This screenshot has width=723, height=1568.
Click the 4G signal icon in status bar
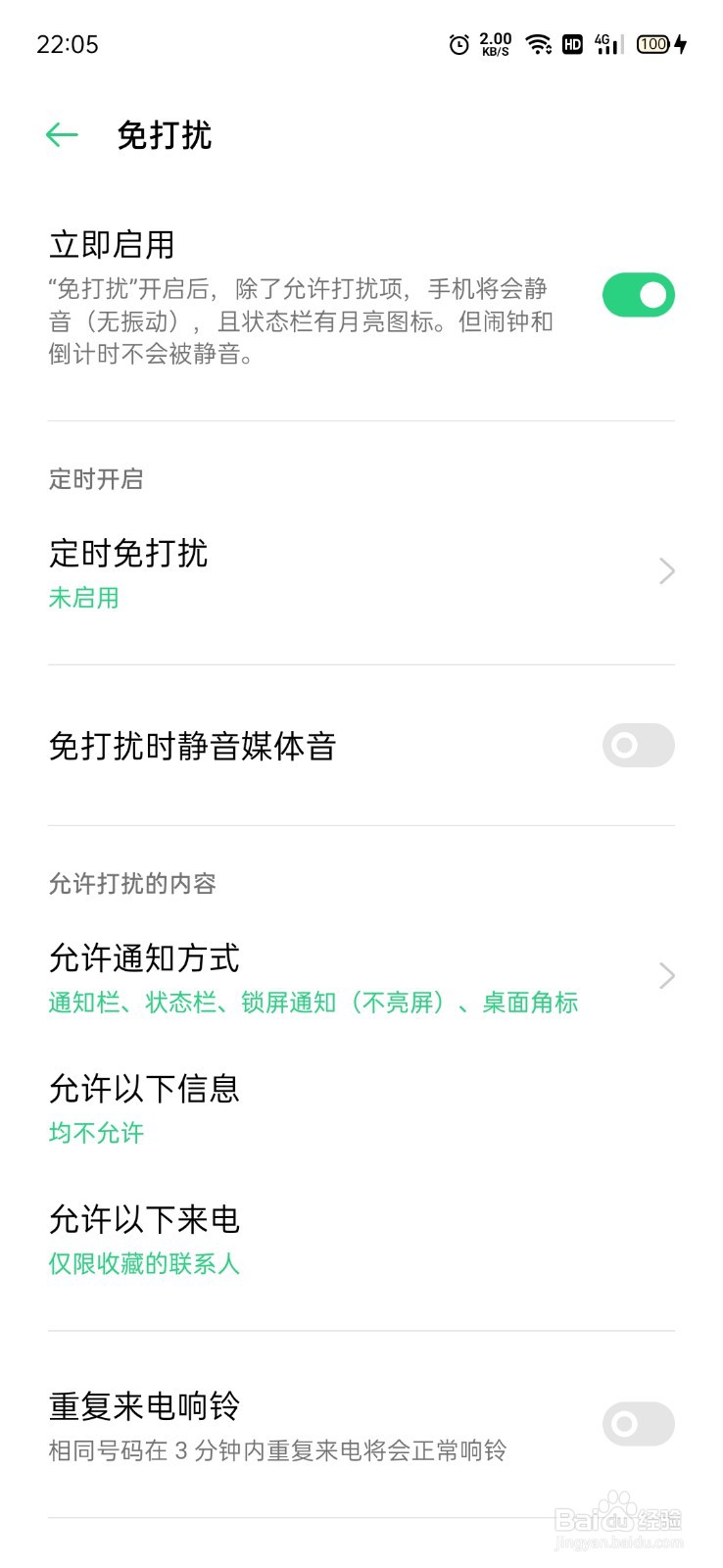pyautogui.click(x=607, y=44)
